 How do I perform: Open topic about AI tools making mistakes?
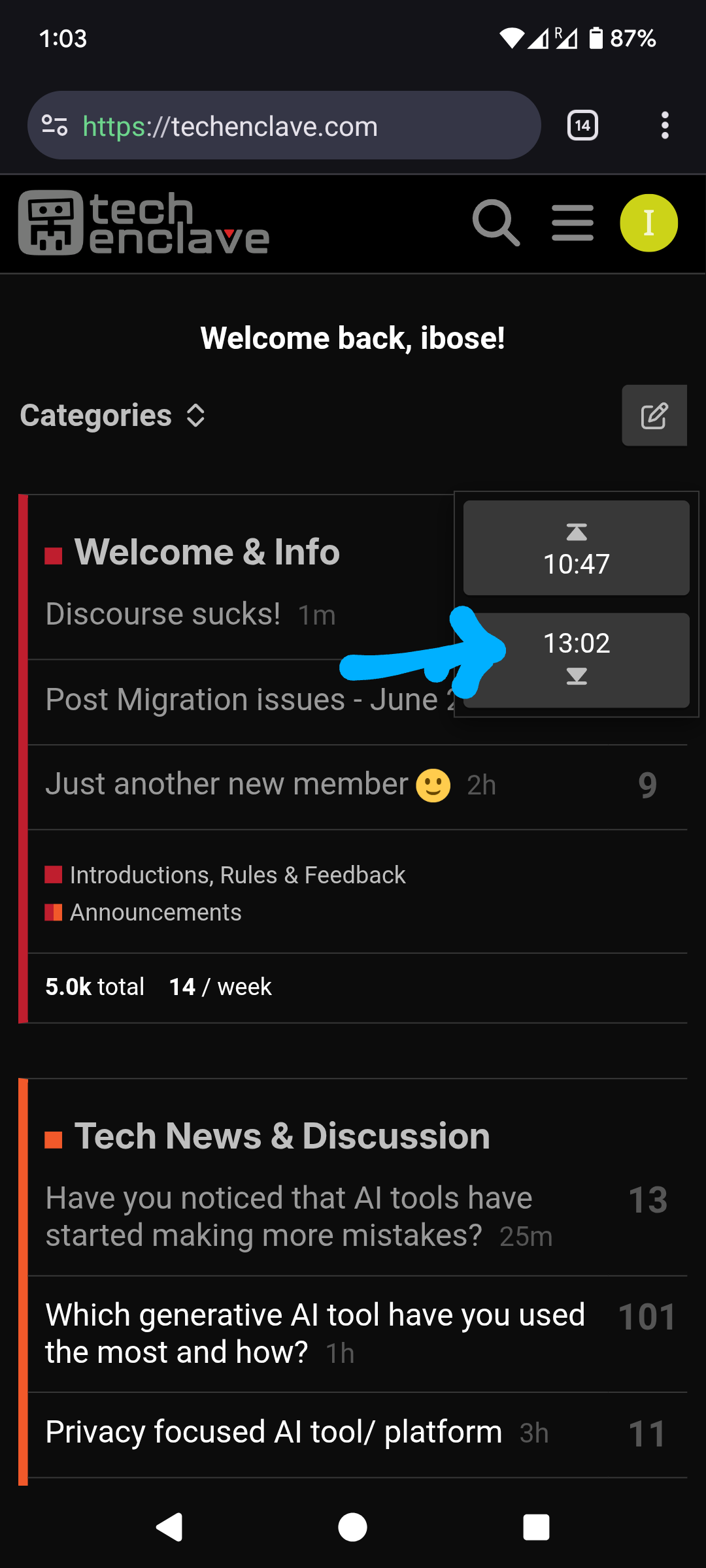(x=289, y=1217)
